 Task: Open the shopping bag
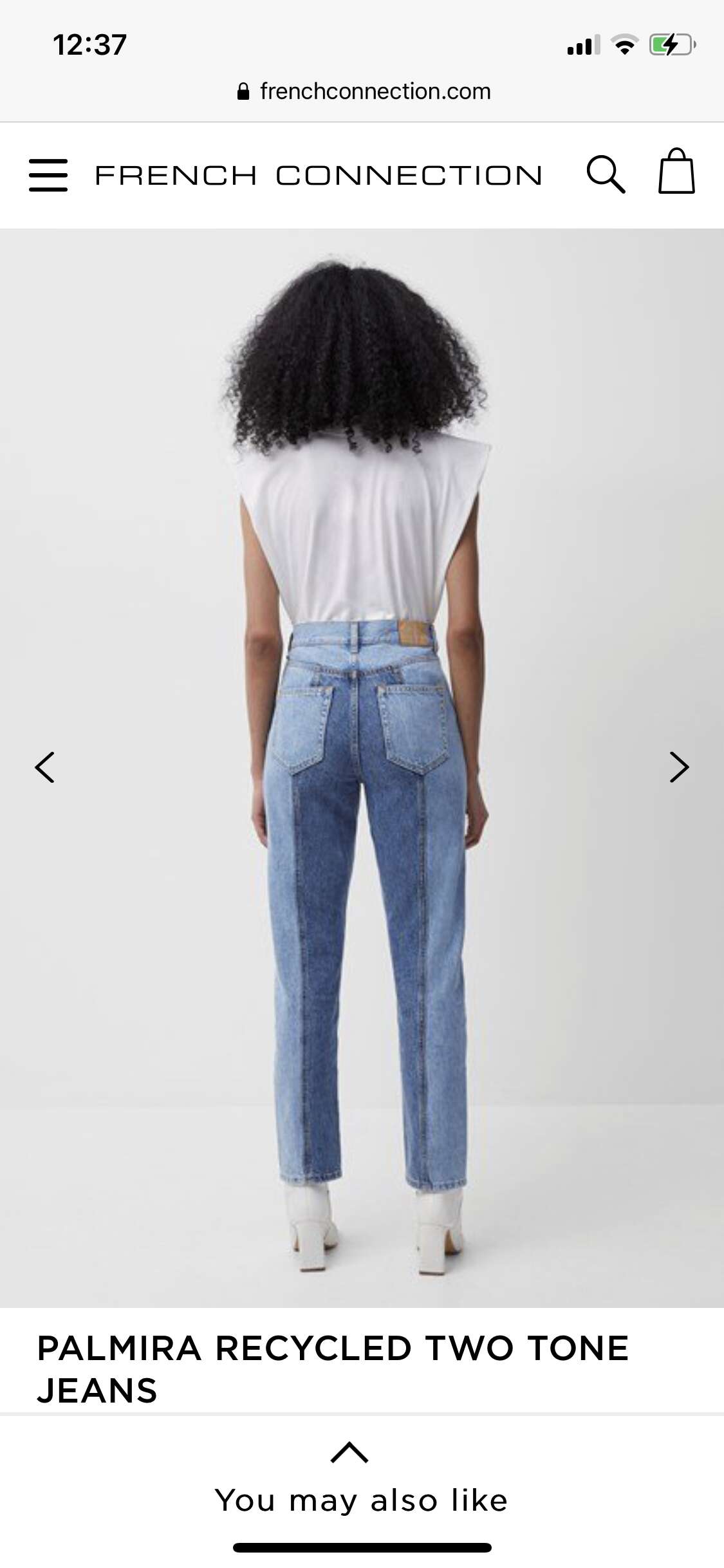676,171
